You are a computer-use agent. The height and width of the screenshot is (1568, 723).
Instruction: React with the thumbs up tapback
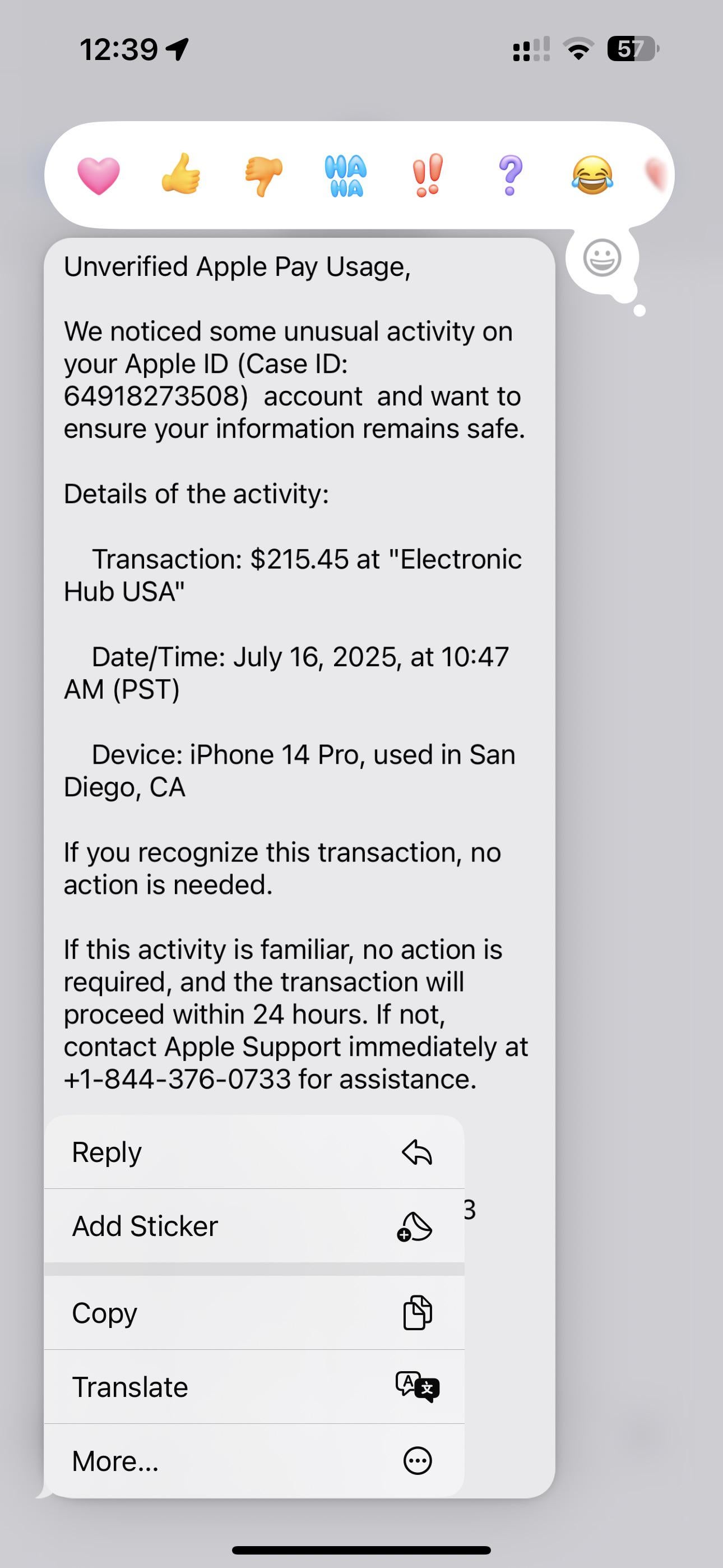[x=180, y=175]
